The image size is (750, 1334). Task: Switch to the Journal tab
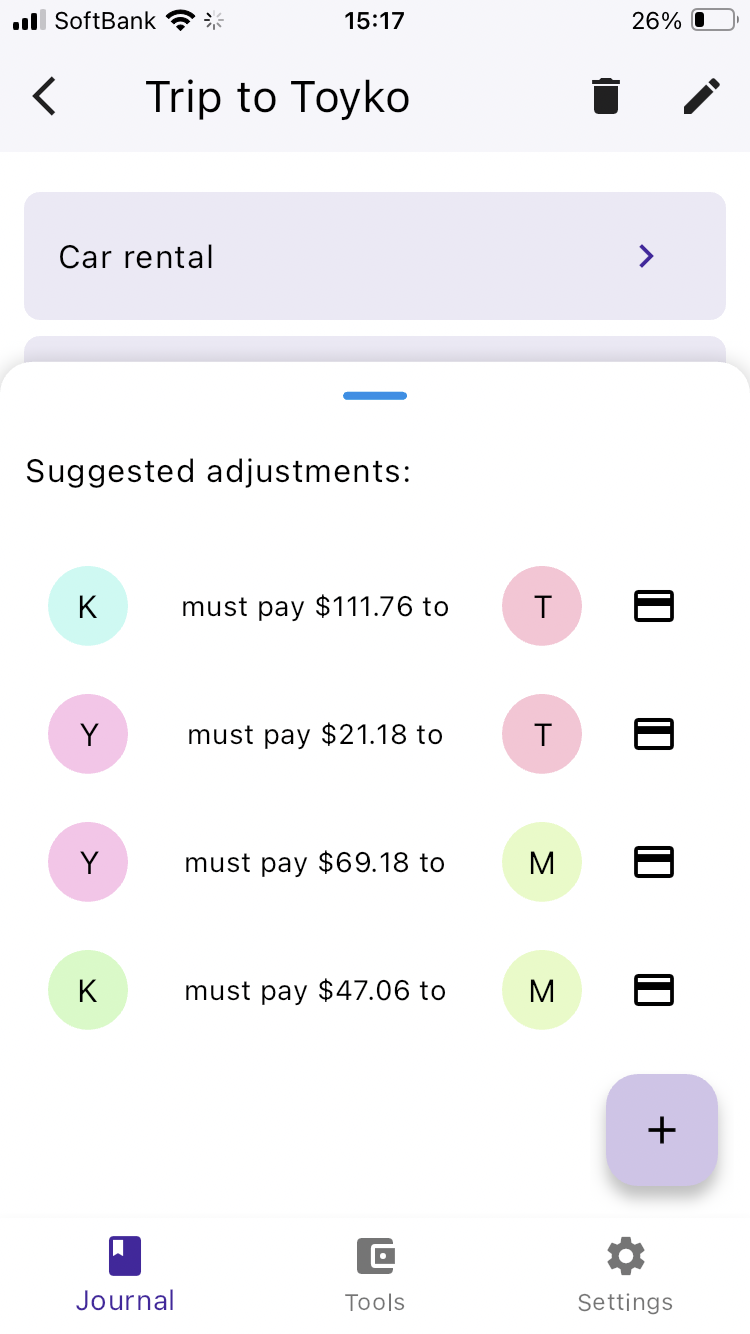coord(125,1274)
